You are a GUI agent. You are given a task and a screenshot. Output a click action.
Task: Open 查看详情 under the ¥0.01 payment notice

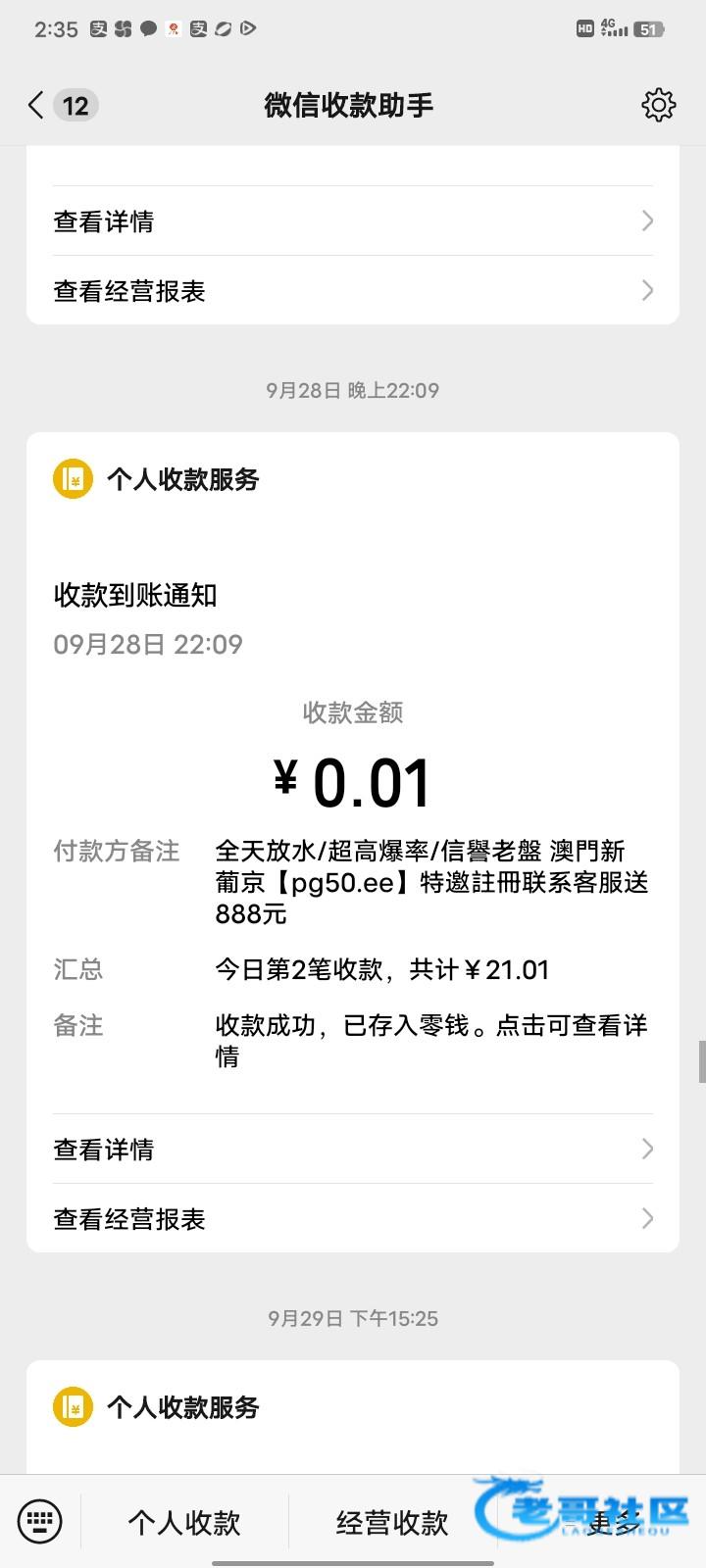(352, 1150)
